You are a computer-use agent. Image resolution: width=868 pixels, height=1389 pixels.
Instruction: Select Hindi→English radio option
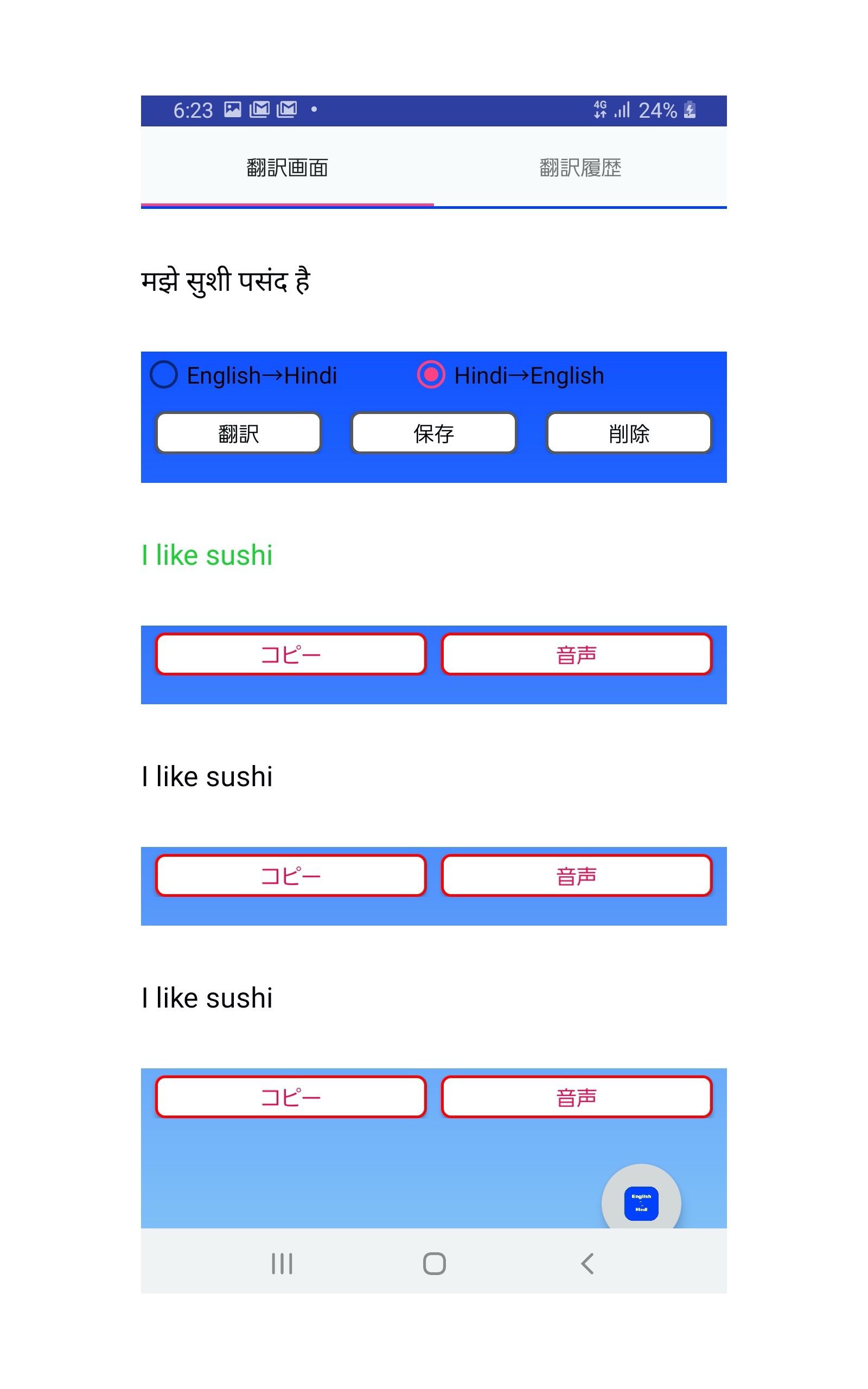(x=431, y=375)
